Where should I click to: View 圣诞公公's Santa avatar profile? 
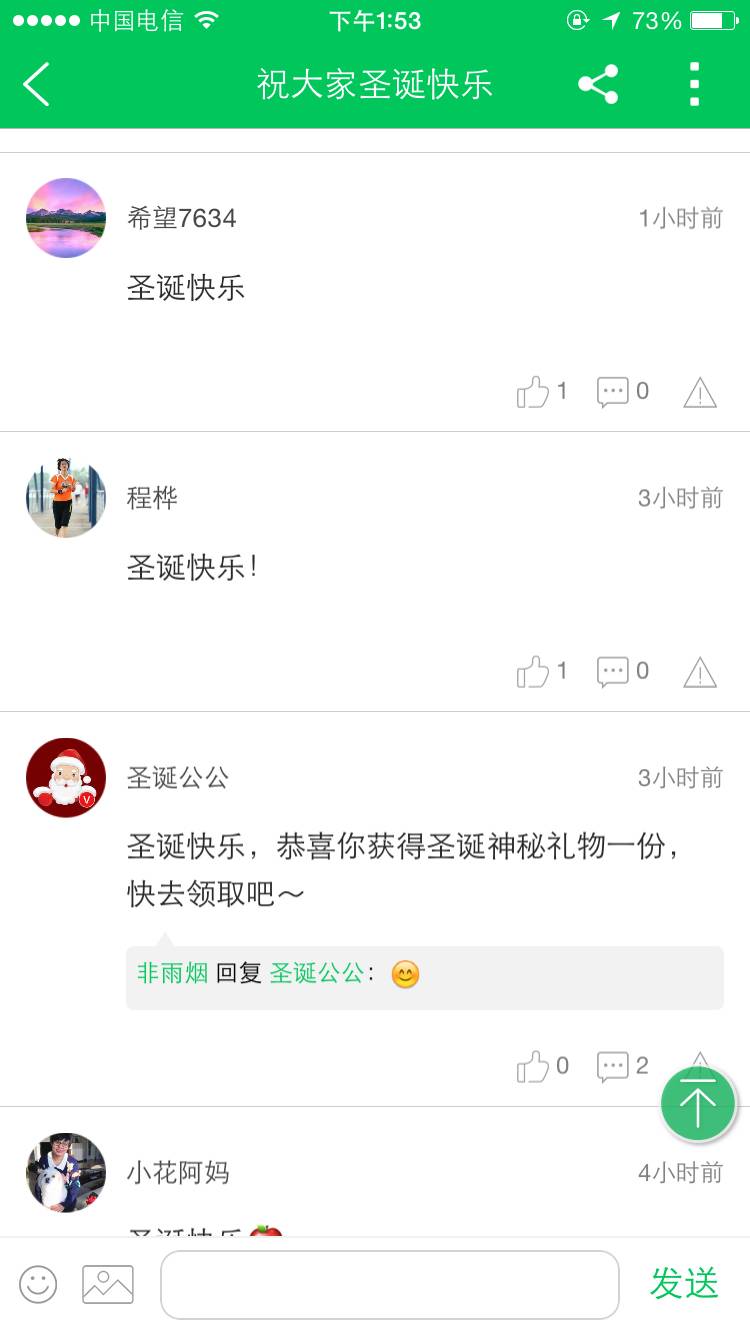coord(66,778)
